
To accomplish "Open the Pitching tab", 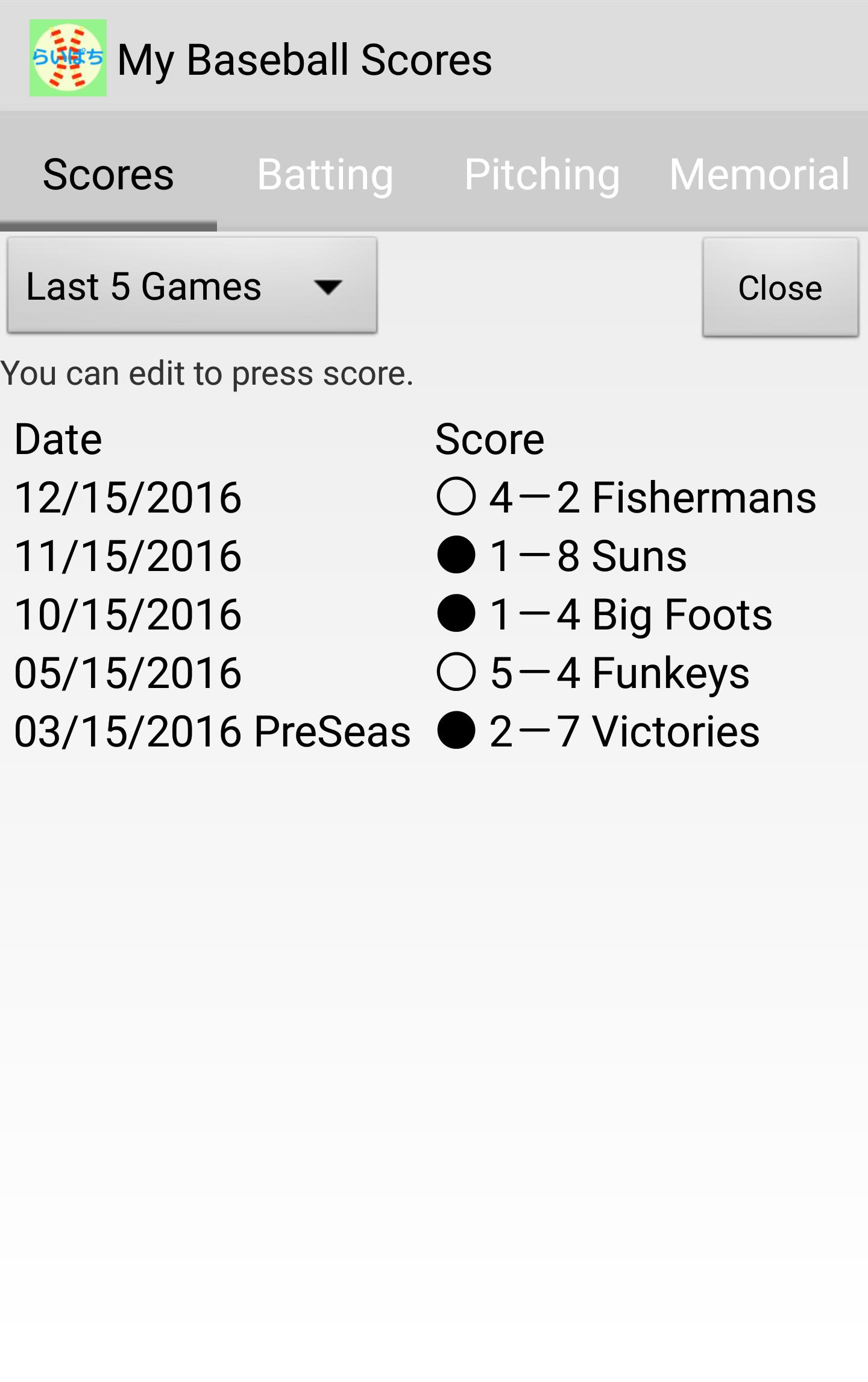I will click(541, 174).
